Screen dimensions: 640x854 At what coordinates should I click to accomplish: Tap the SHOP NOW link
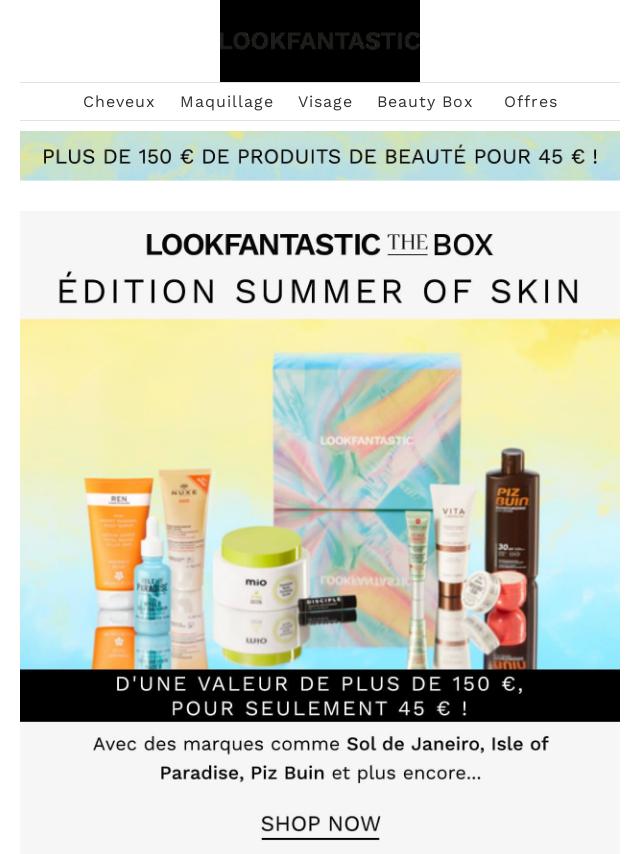click(320, 824)
